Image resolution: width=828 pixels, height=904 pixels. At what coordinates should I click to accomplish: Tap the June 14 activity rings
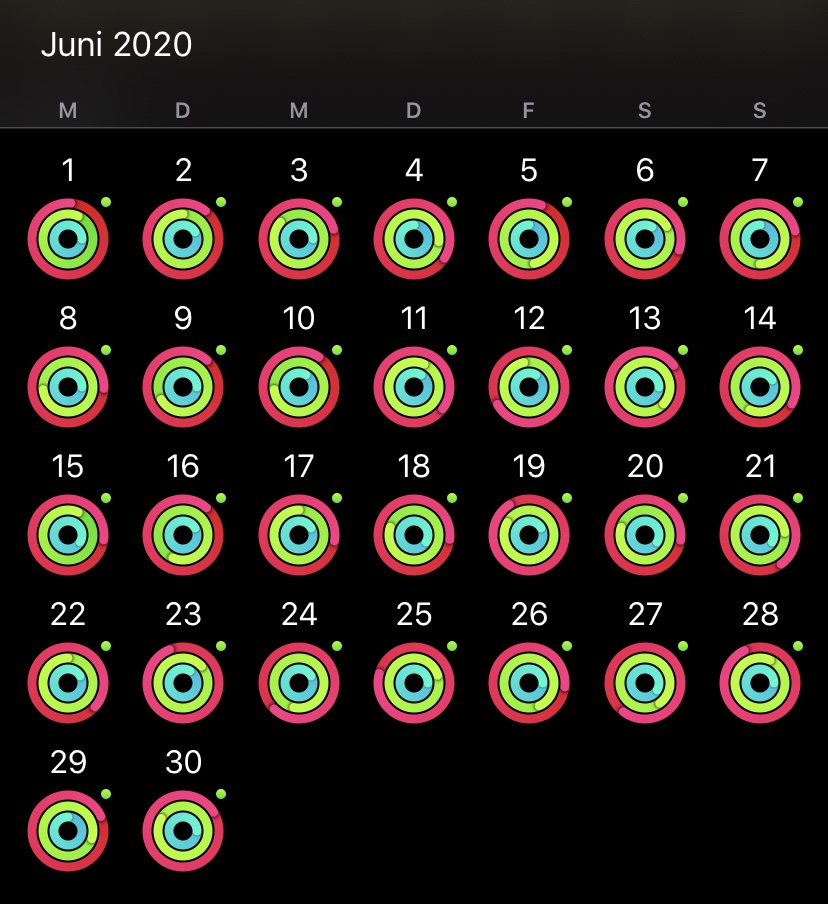[760, 387]
